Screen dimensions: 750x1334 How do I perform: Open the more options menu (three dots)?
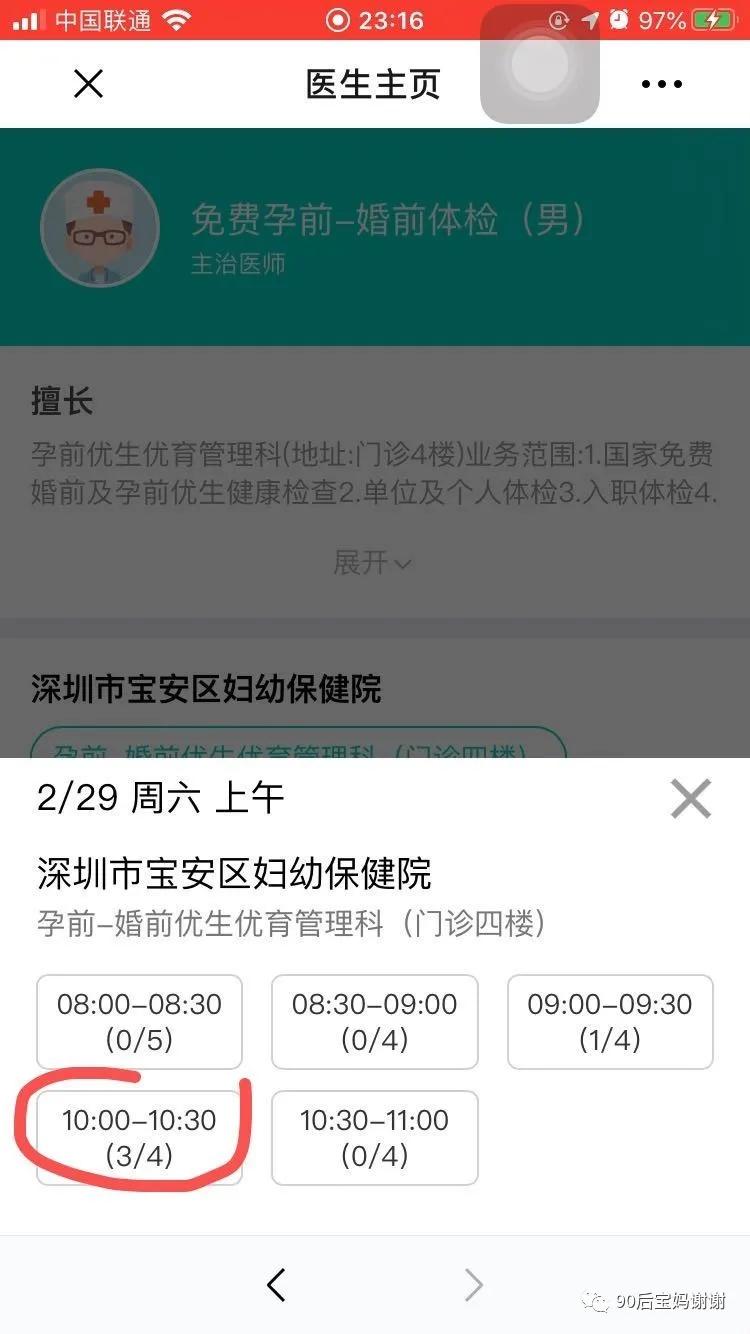(x=660, y=84)
